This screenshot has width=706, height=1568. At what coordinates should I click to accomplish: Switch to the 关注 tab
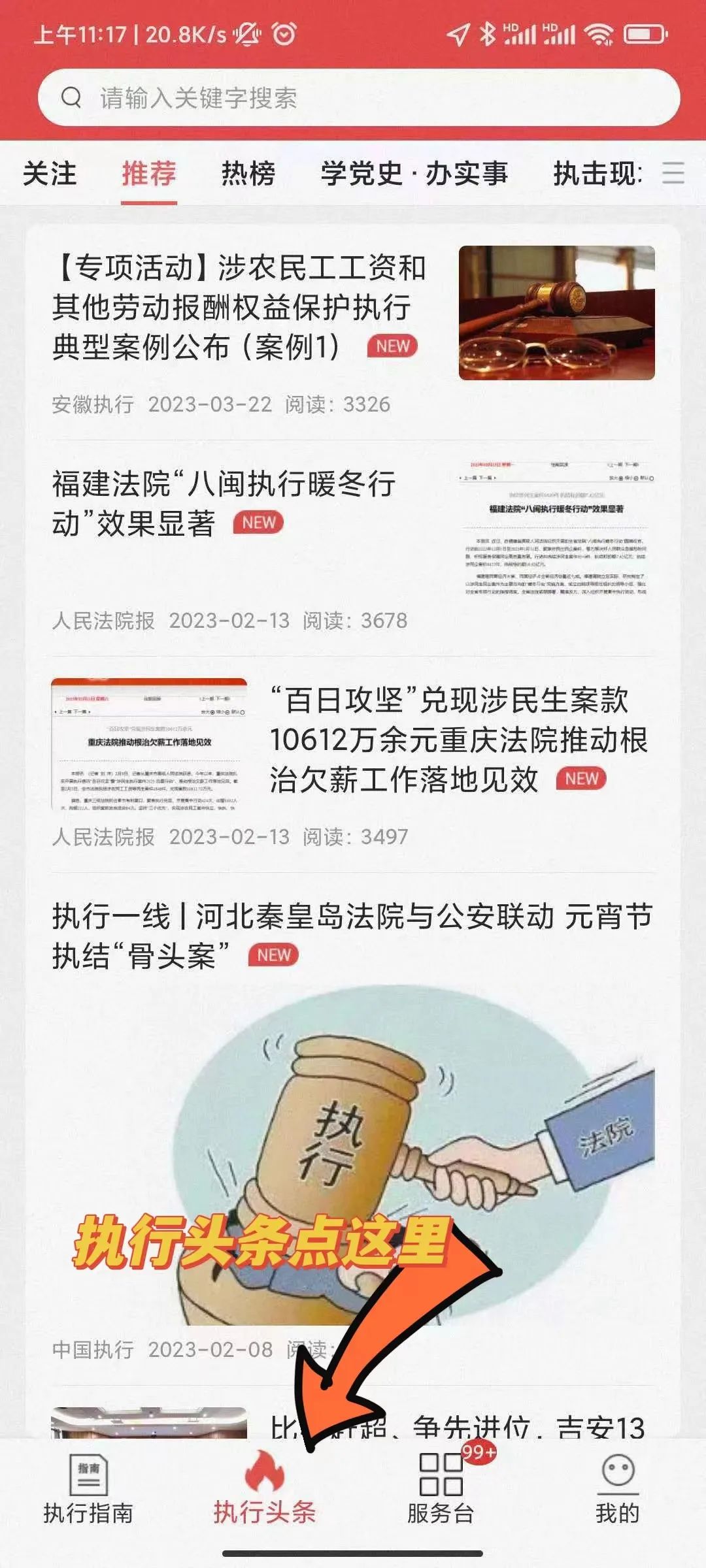coord(50,174)
